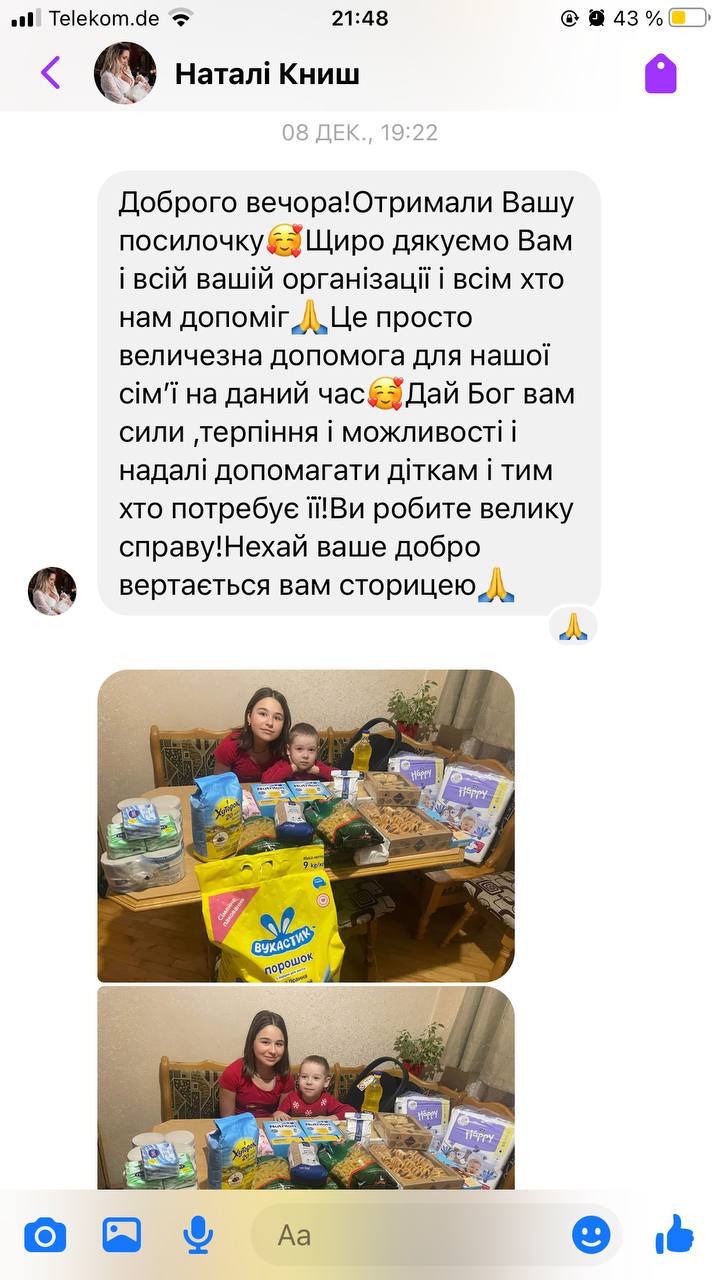Viewport: 720px width, 1280px height.
Task: Open the photo gallery picker
Action: (122, 1235)
